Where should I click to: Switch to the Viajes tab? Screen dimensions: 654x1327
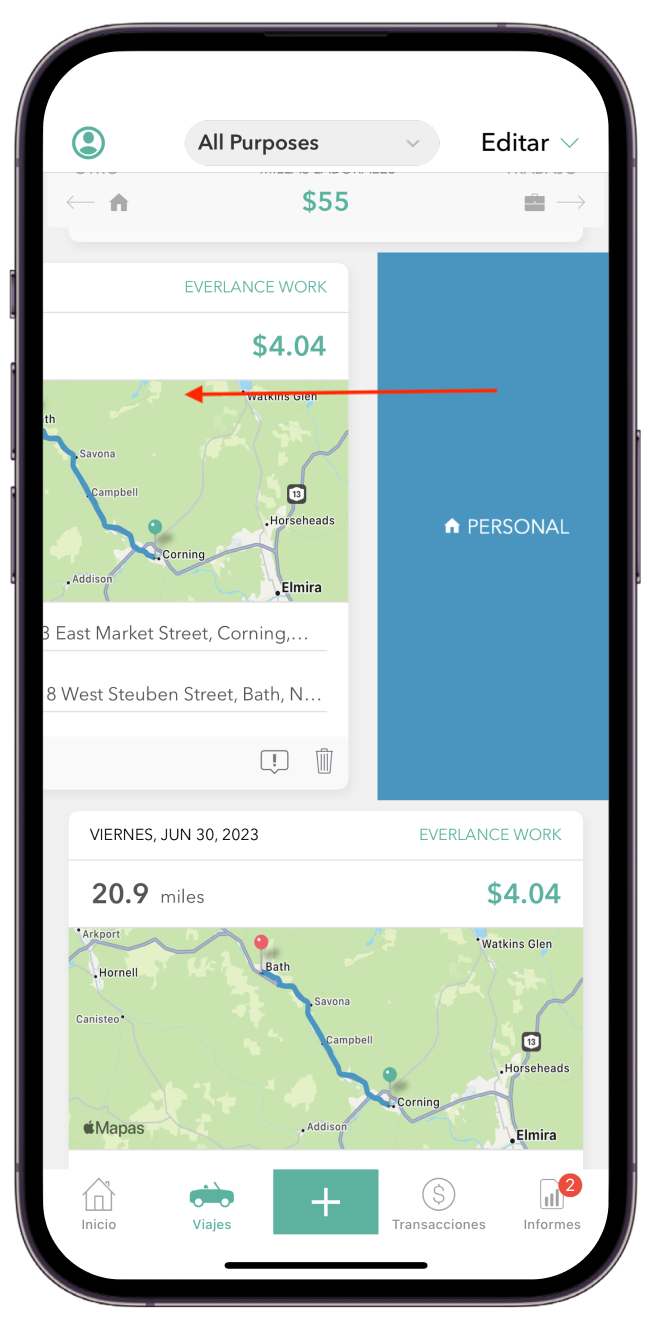(212, 1203)
